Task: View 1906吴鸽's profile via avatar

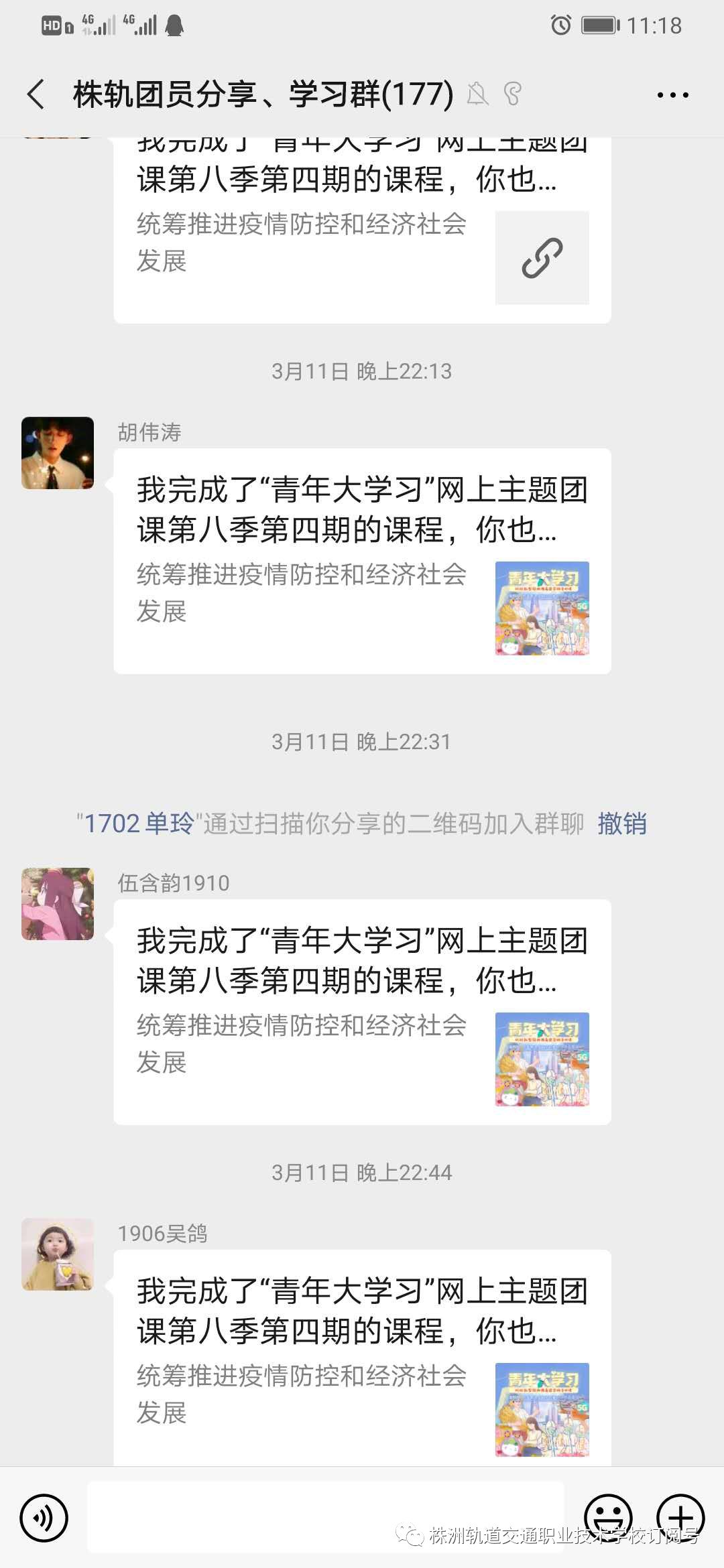Action: click(x=58, y=1254)
